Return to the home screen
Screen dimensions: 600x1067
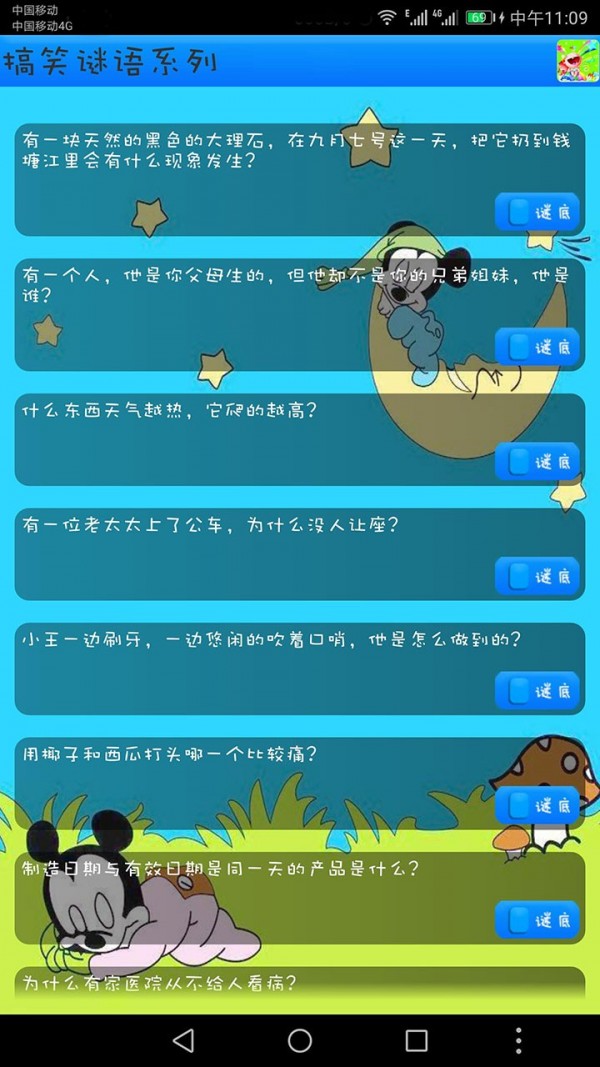(x=300, y=1040)
